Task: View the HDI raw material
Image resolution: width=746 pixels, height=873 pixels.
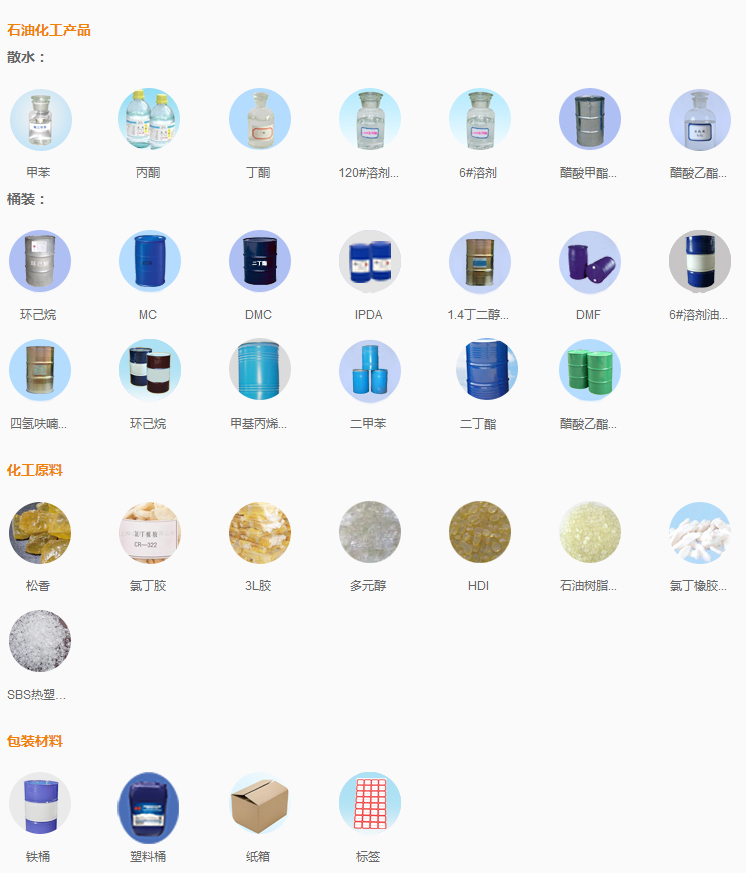Action: (479, 533)
